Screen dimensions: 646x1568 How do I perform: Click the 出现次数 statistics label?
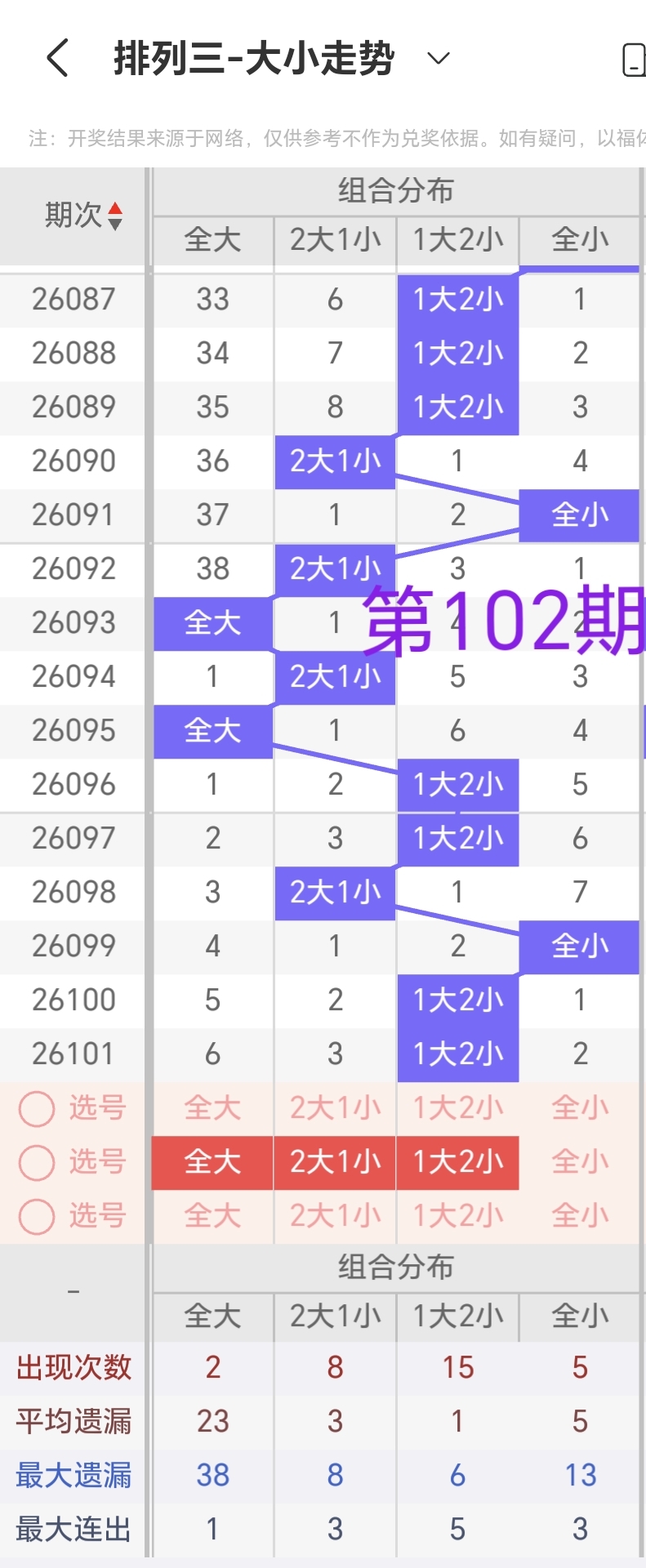(73, 1367)
